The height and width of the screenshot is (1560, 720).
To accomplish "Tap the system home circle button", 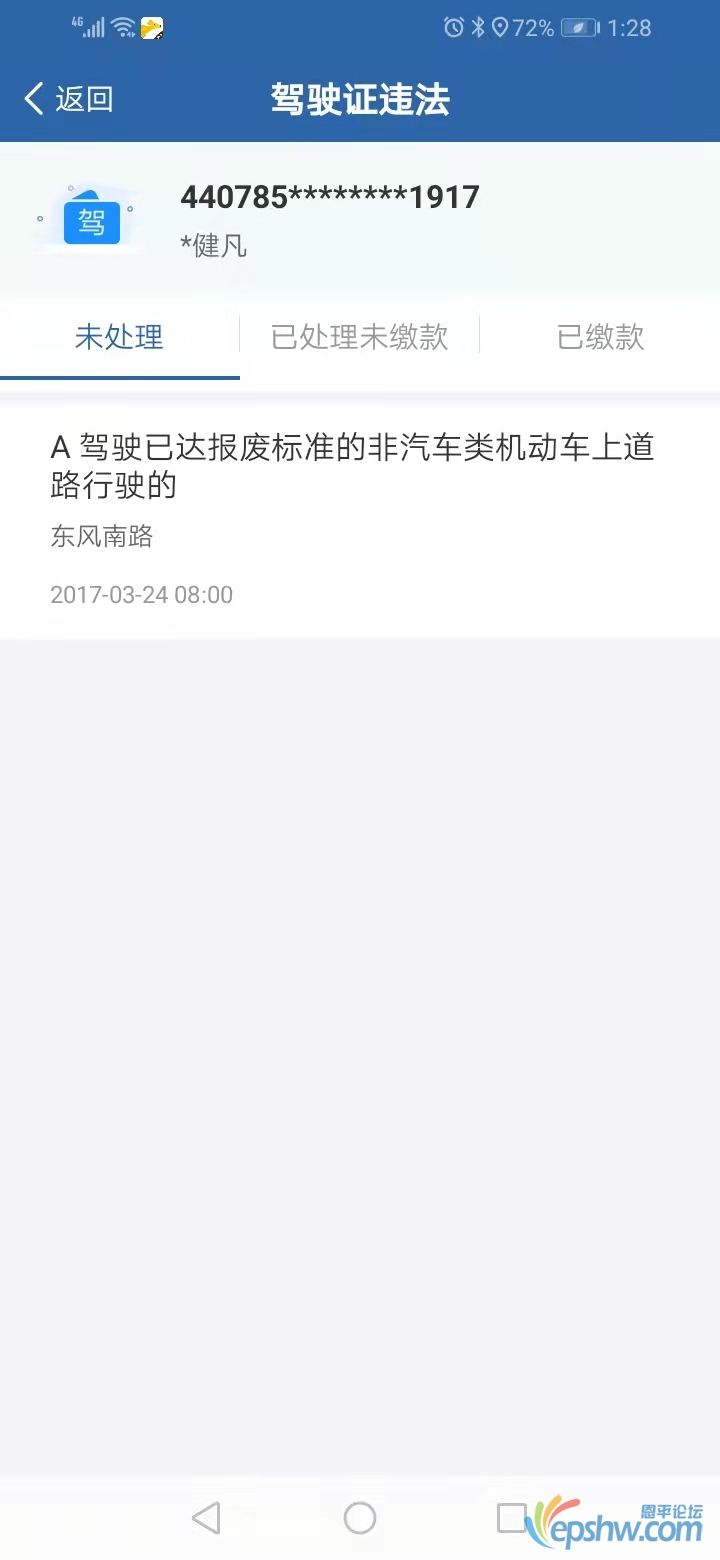I will (x=360, y=1518).
